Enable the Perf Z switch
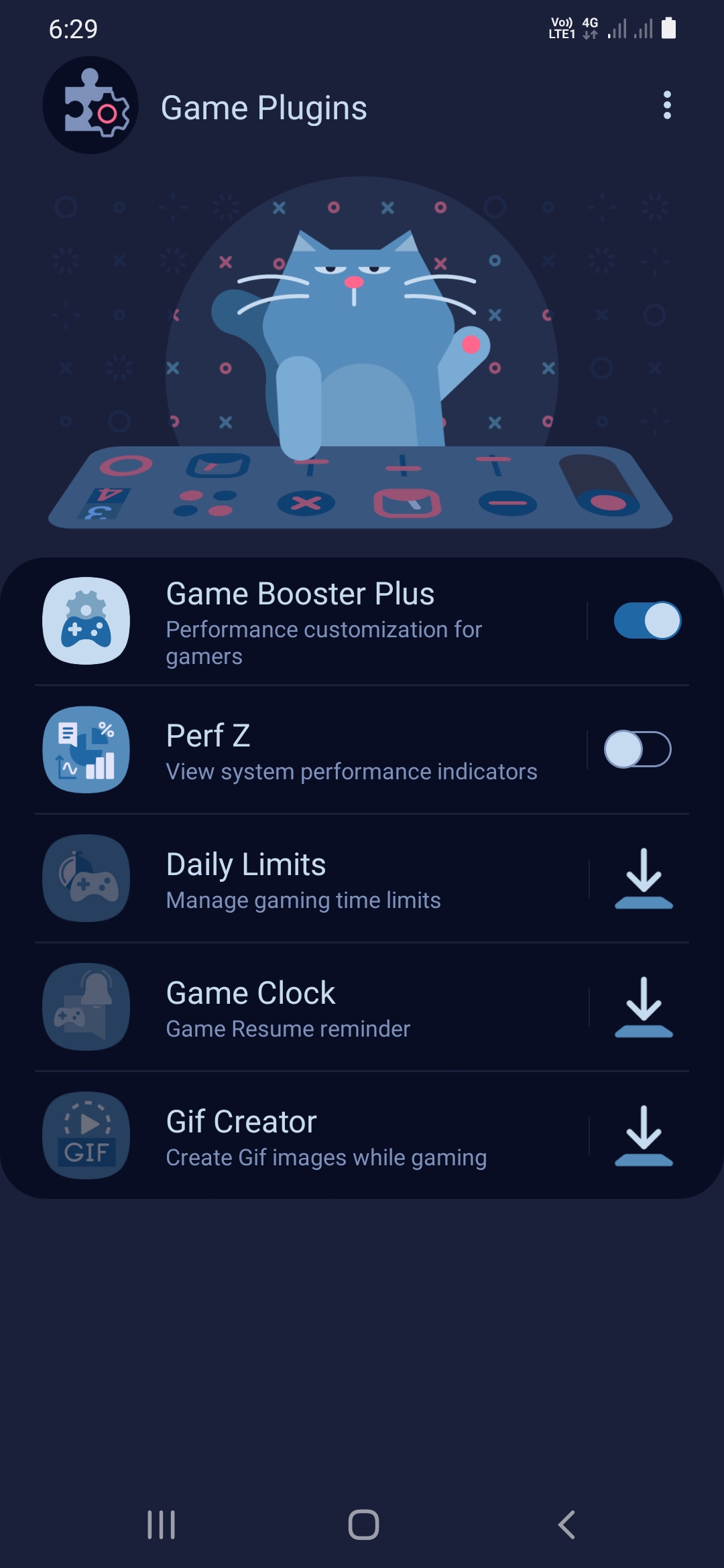The height and width of the screenshot is (1568, 724). pos(638,749)
